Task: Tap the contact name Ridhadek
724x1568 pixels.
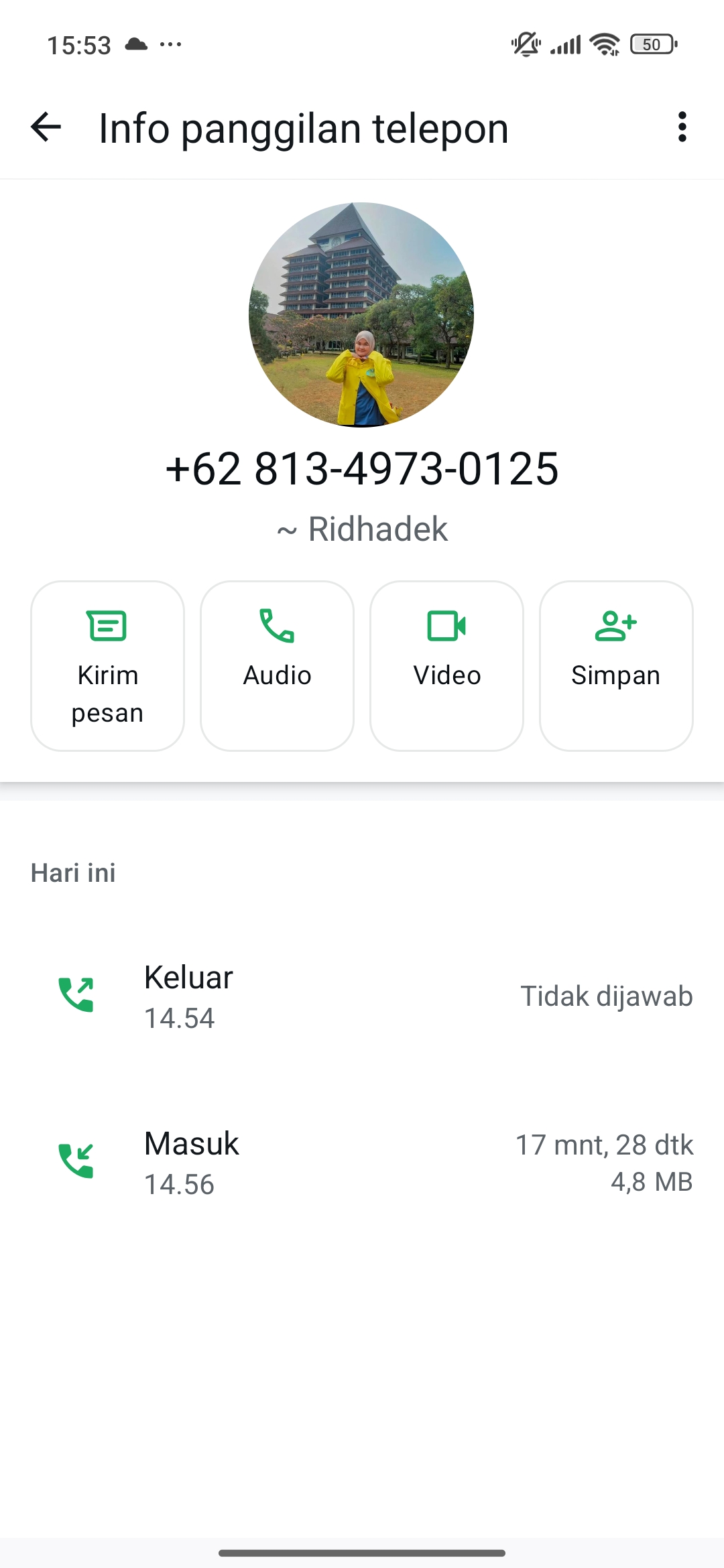Action: (x=362, y=529)
